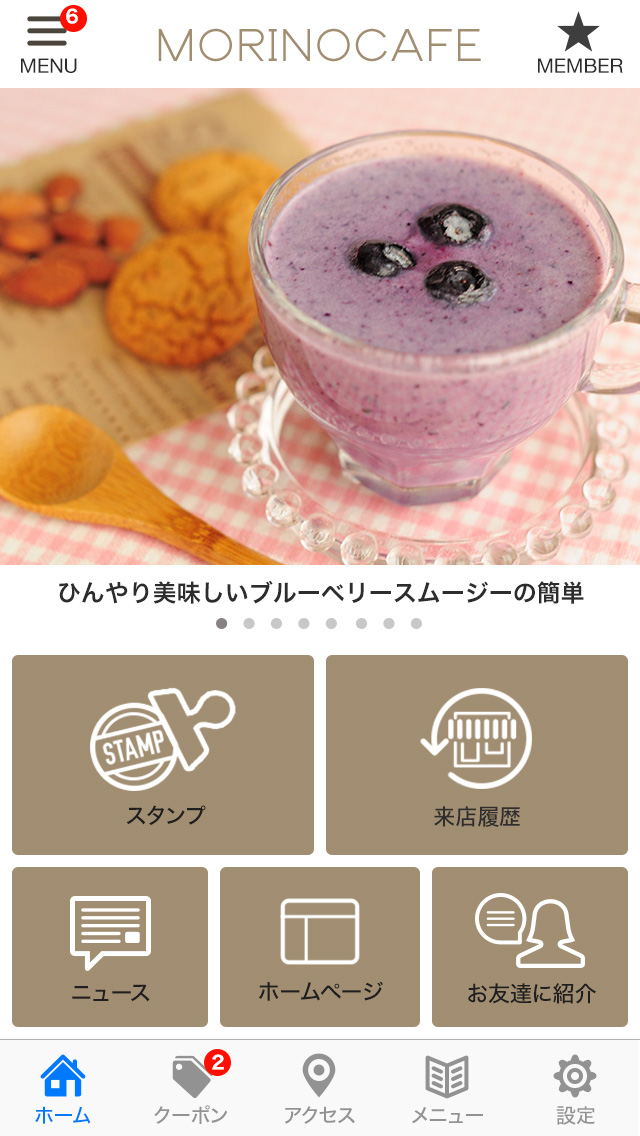Switch to the ホーム tab
Screen dimensions: 640x1136
tap(63, 1088)
